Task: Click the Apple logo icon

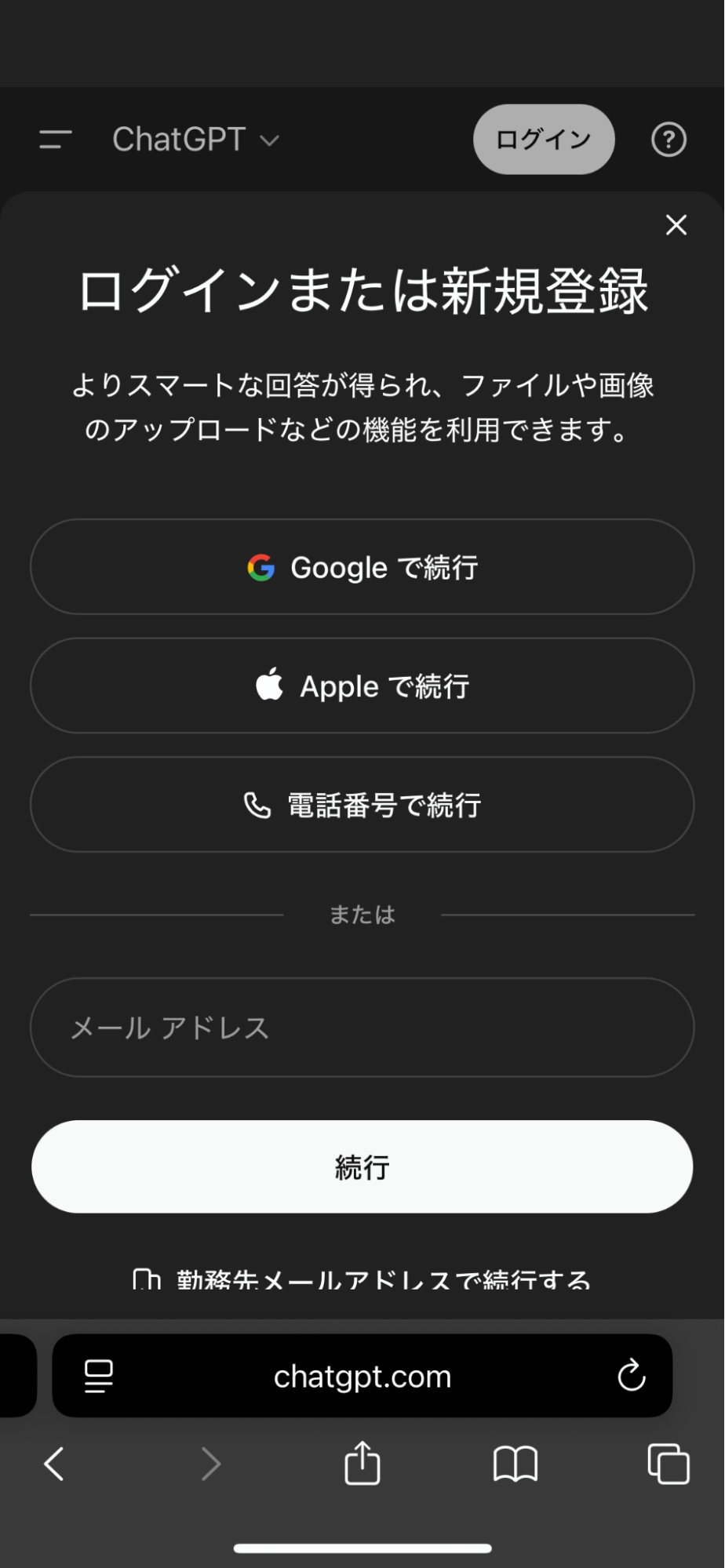Action: [269, 684]
